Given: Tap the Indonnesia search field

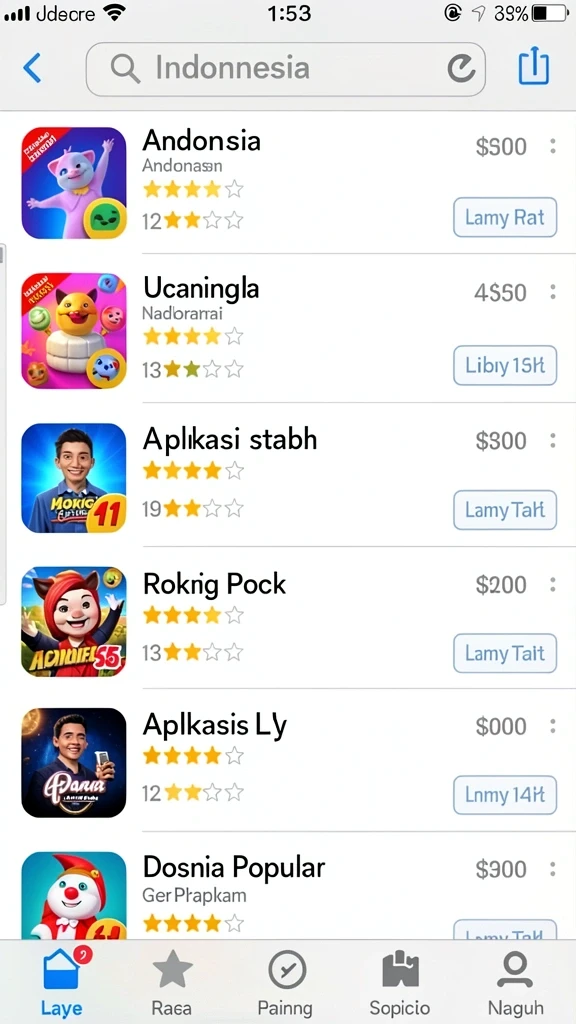Looking at the screenshot, I should pyautogui.click(x=285, y=69).
